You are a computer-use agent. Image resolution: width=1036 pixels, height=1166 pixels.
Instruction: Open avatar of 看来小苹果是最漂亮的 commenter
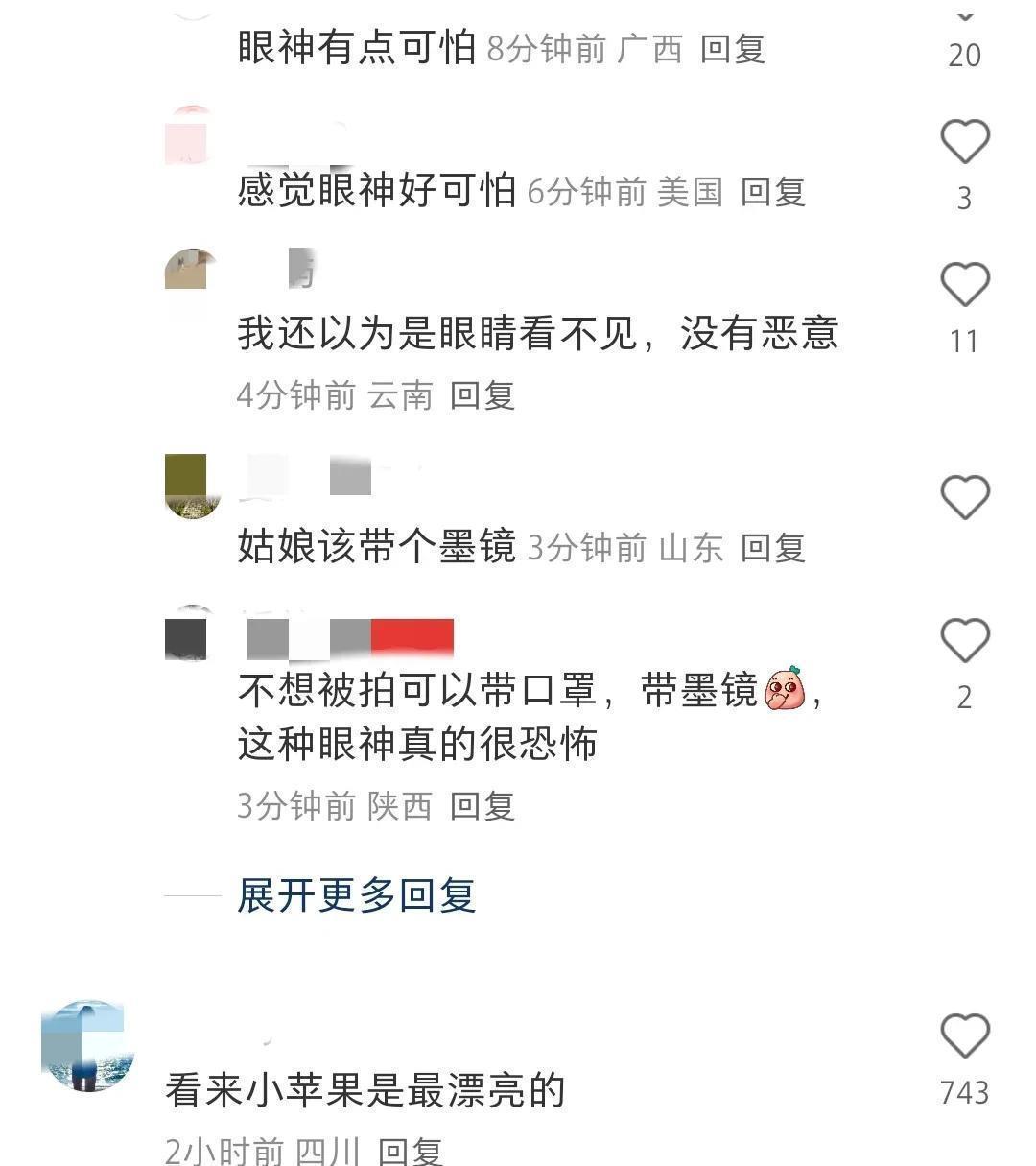pyautogui.click(x=87, y=1045)
